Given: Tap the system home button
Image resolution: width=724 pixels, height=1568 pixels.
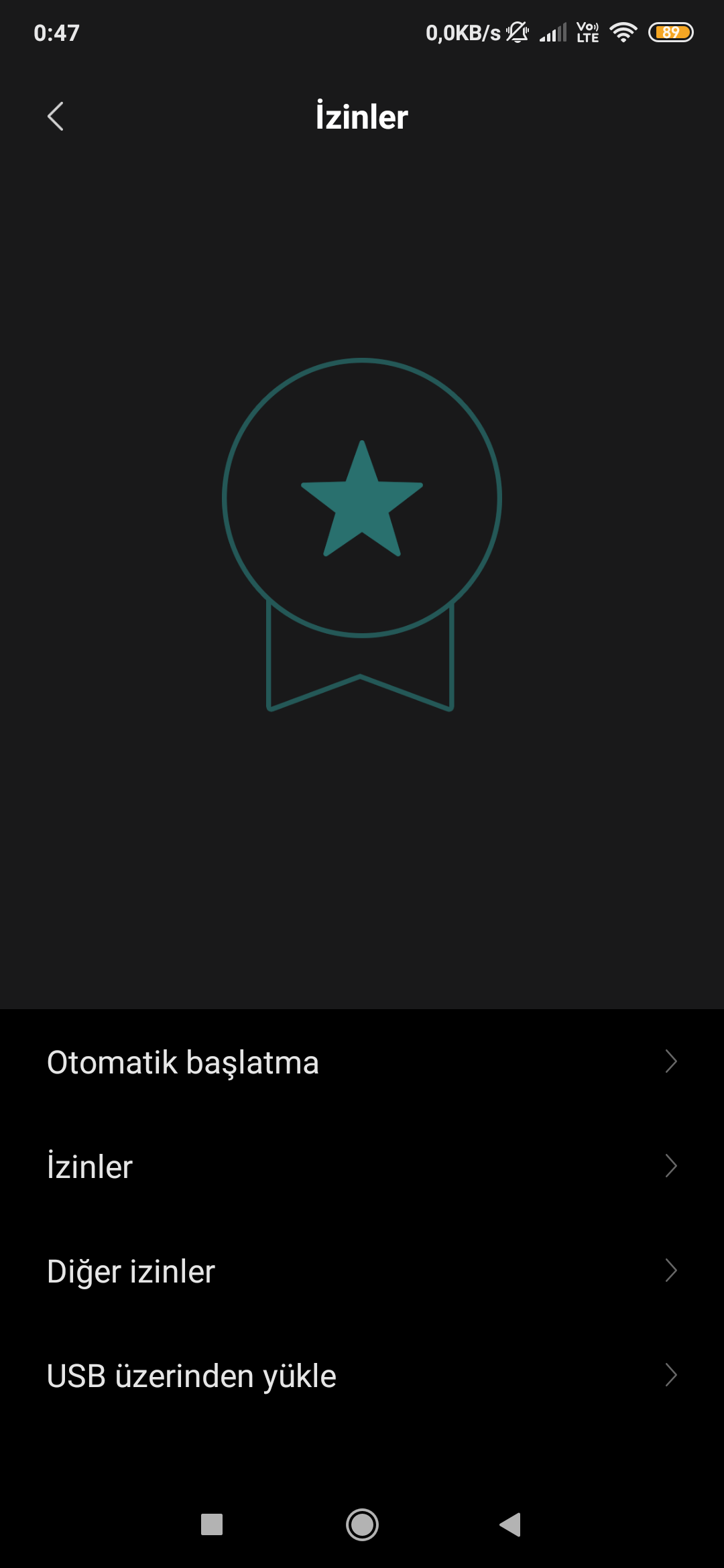Looking at the screenshot, I should pos(362,1524).
